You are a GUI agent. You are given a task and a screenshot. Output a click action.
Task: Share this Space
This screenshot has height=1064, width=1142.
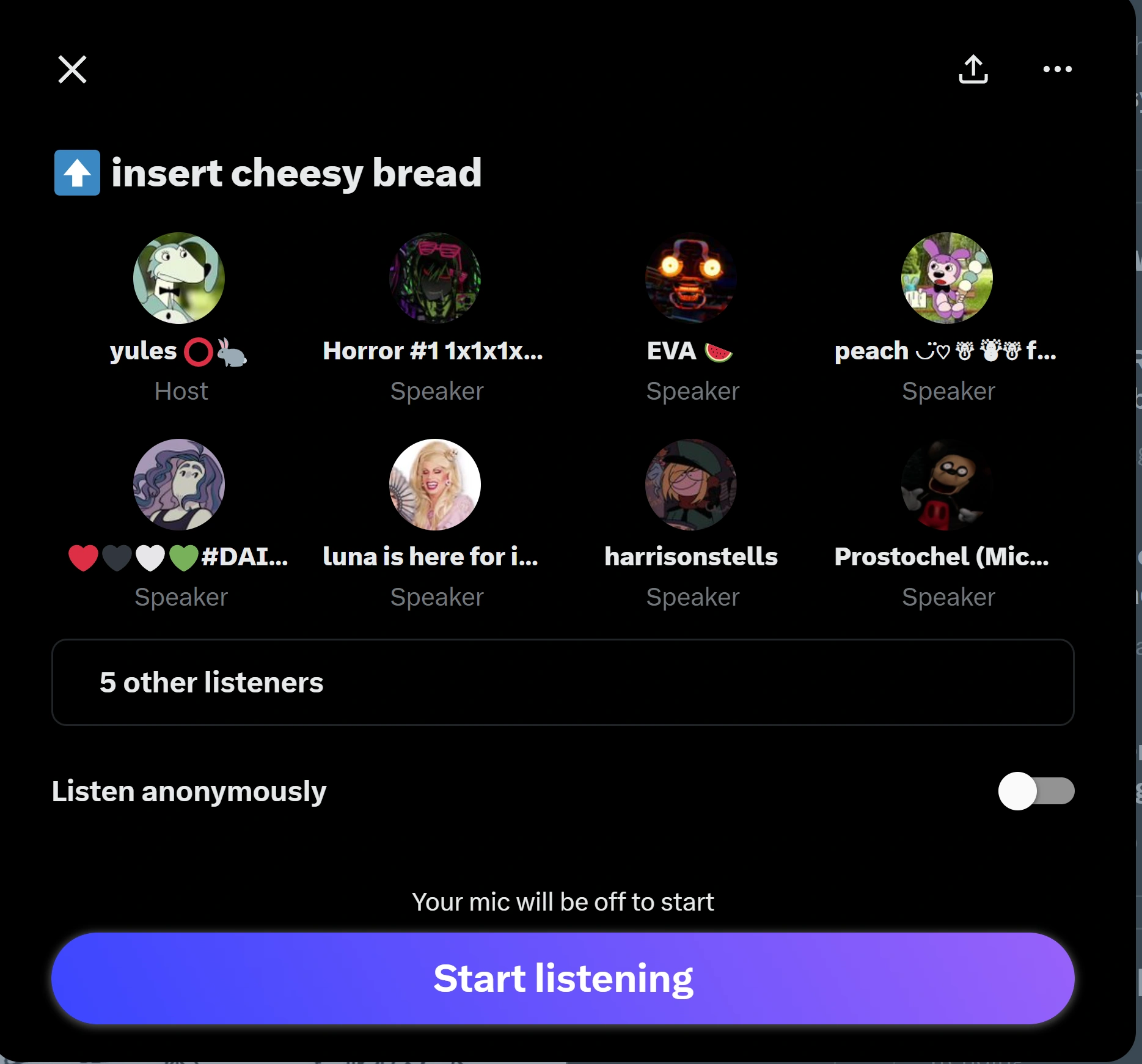pyautogui.click(x=973, y=69)
